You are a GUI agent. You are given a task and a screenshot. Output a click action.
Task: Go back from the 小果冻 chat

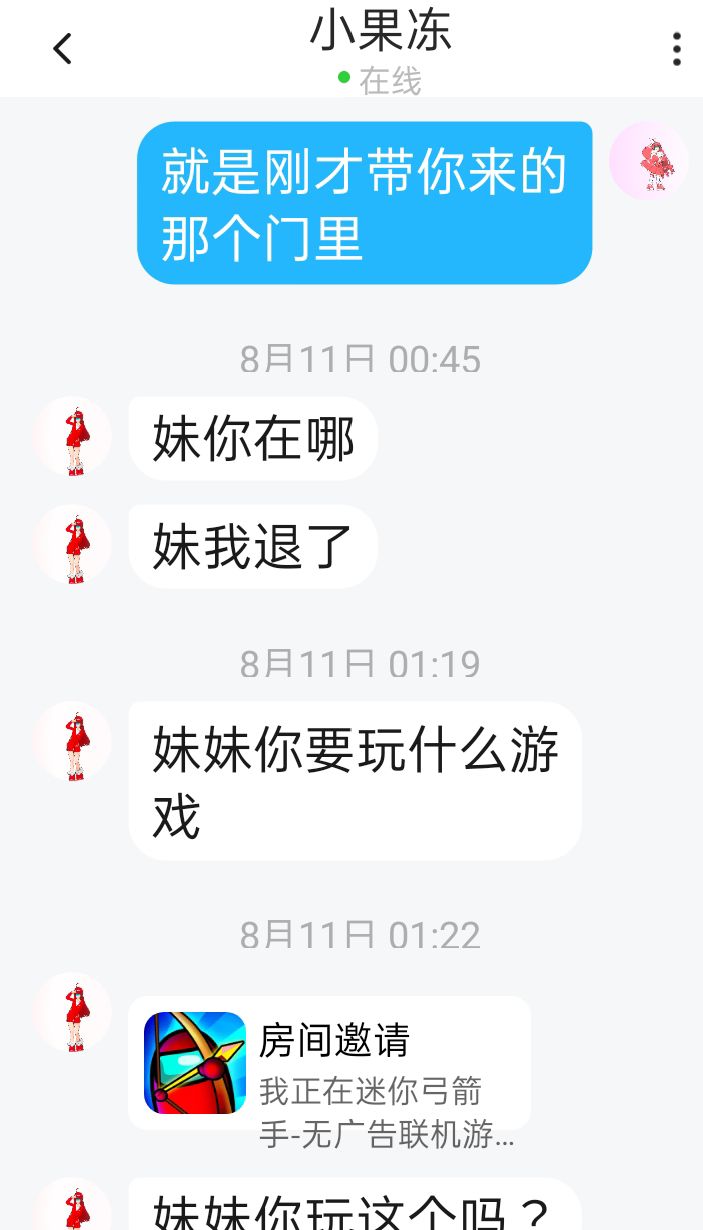[62, 48]
